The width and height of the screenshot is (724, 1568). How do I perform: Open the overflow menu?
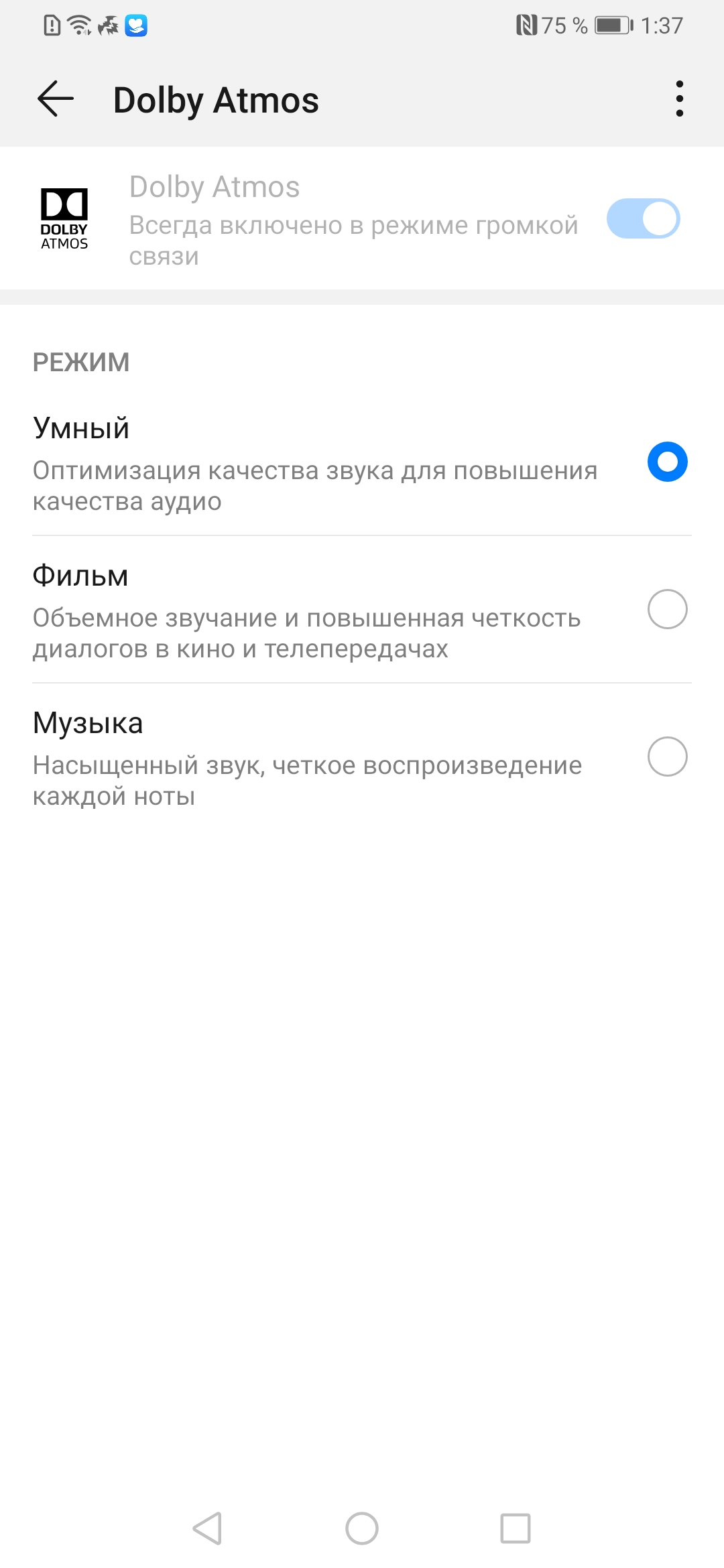coord(679,99)
